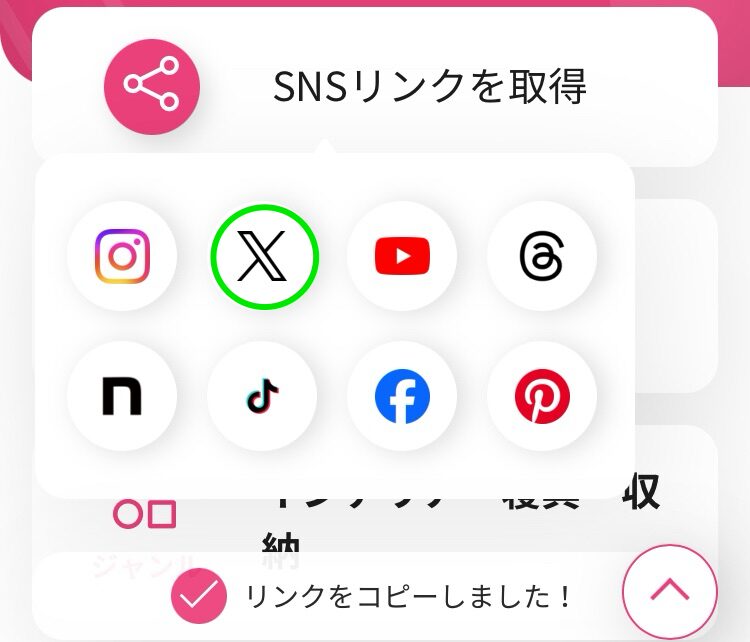The height and width of the screenshot is (642, 750).
Task: Choose the Threads icon
Action: click(542, 257)
